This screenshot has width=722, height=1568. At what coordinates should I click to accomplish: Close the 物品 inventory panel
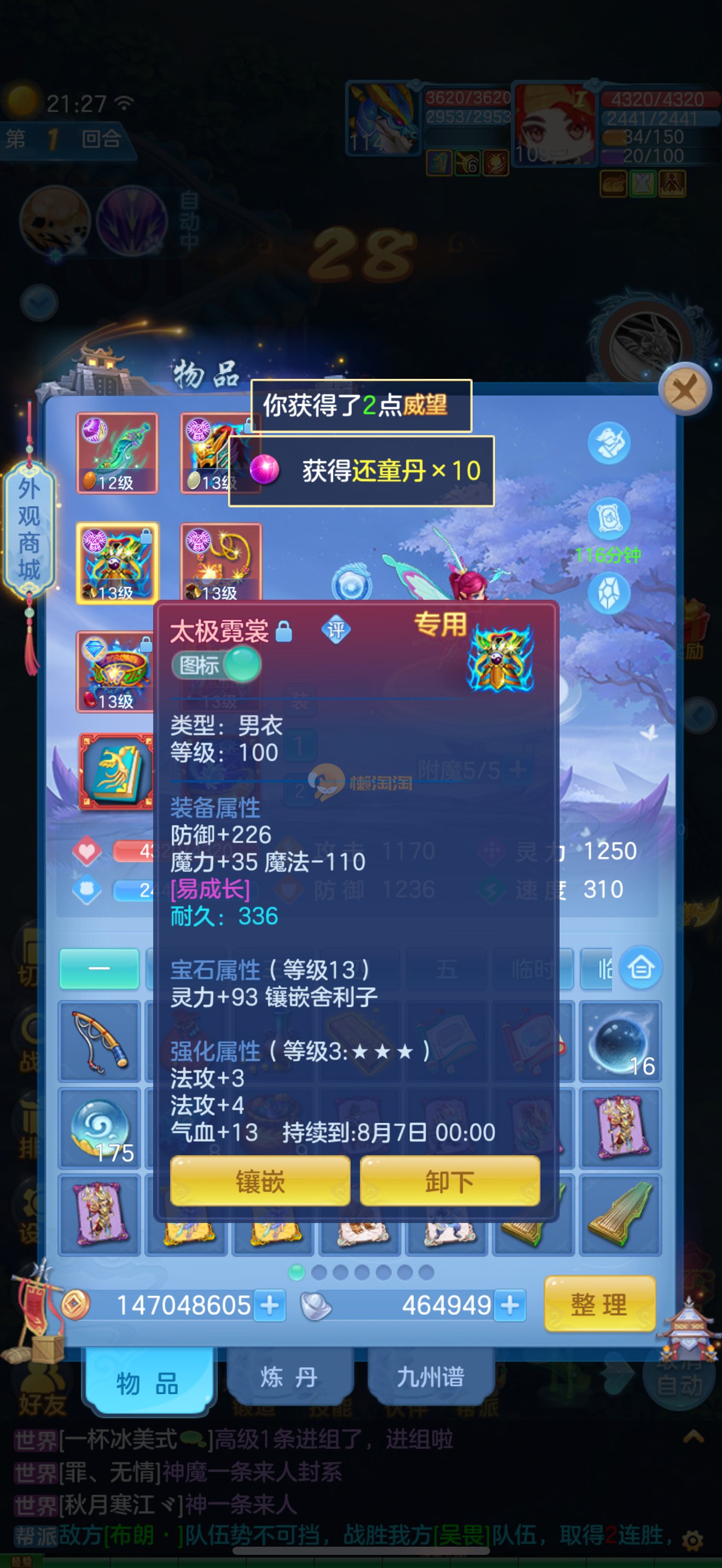pos(685,389)
